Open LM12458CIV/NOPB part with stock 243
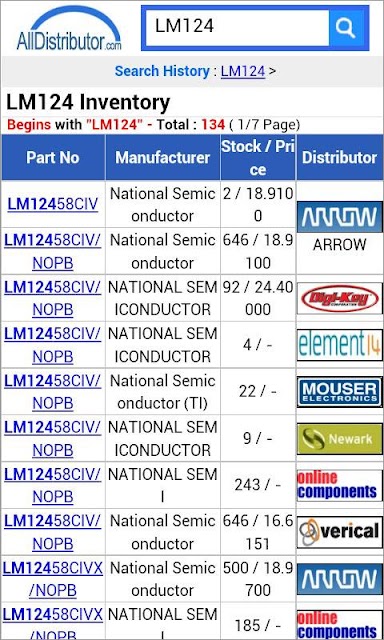Screen dimensions: 384x640 [x=53, y=485]
